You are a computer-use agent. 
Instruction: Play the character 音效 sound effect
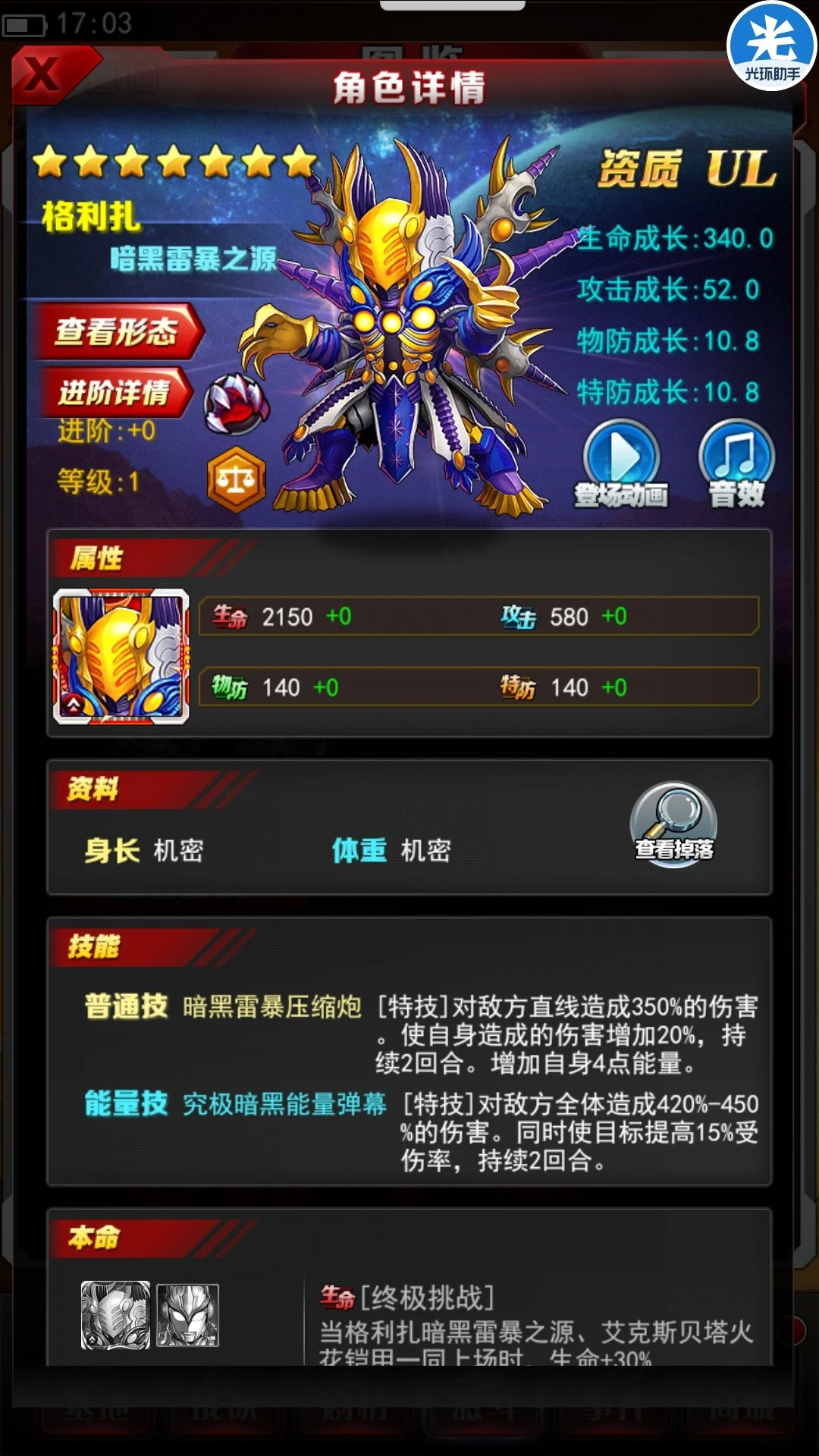point(736,463)
